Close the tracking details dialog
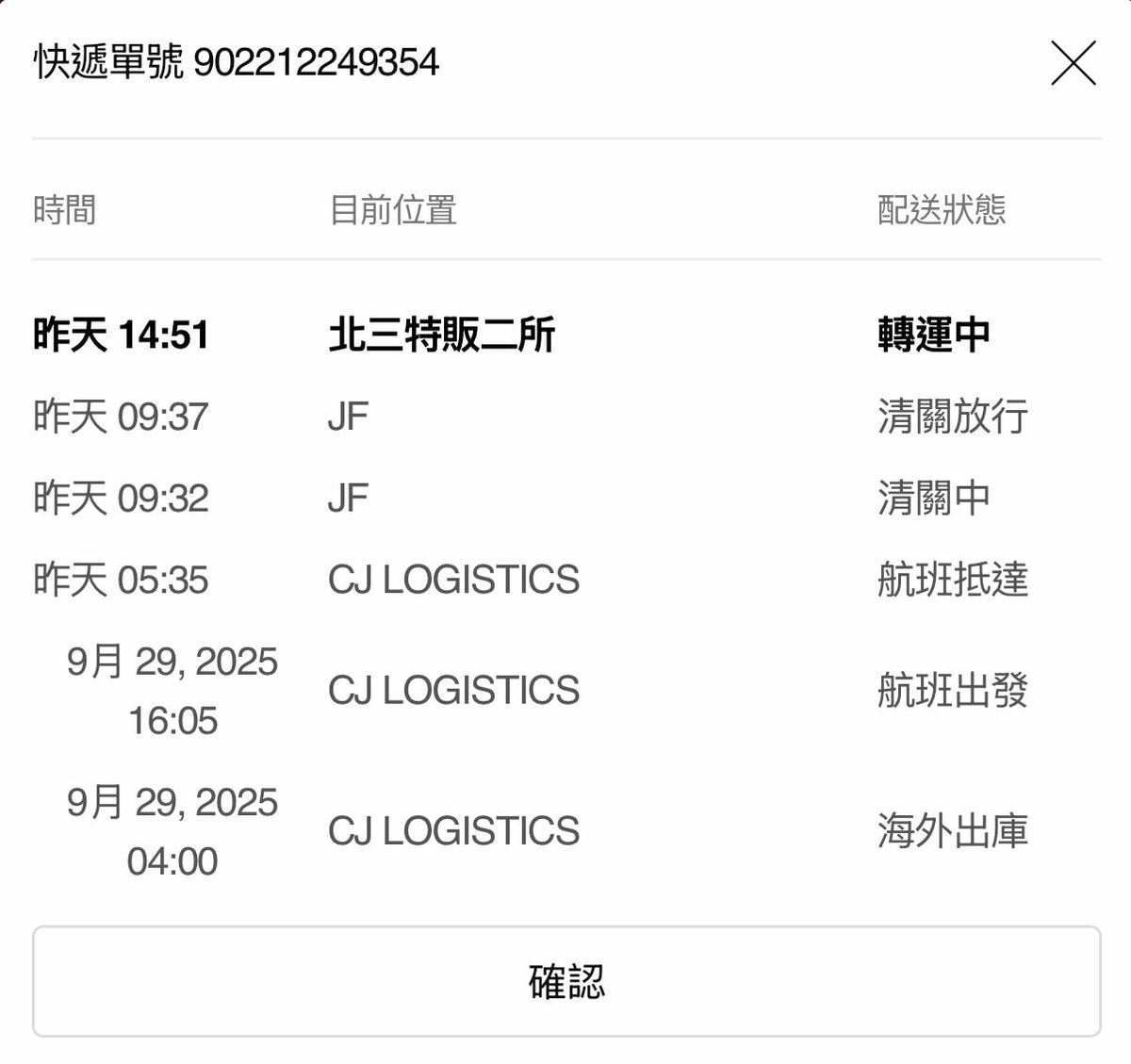Image resolution: width=1131 pixels, height=1064 pixels. coord(1073,63)
